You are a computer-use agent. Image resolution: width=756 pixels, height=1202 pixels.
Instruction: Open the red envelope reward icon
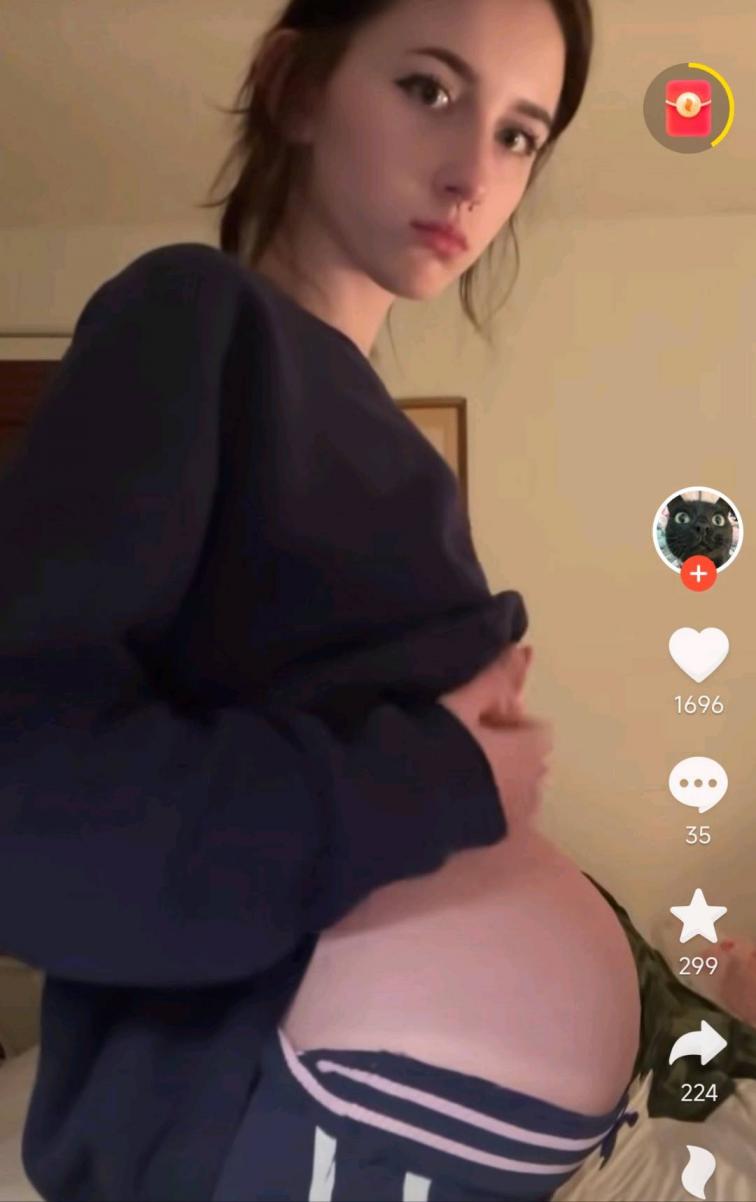[688, 108]
